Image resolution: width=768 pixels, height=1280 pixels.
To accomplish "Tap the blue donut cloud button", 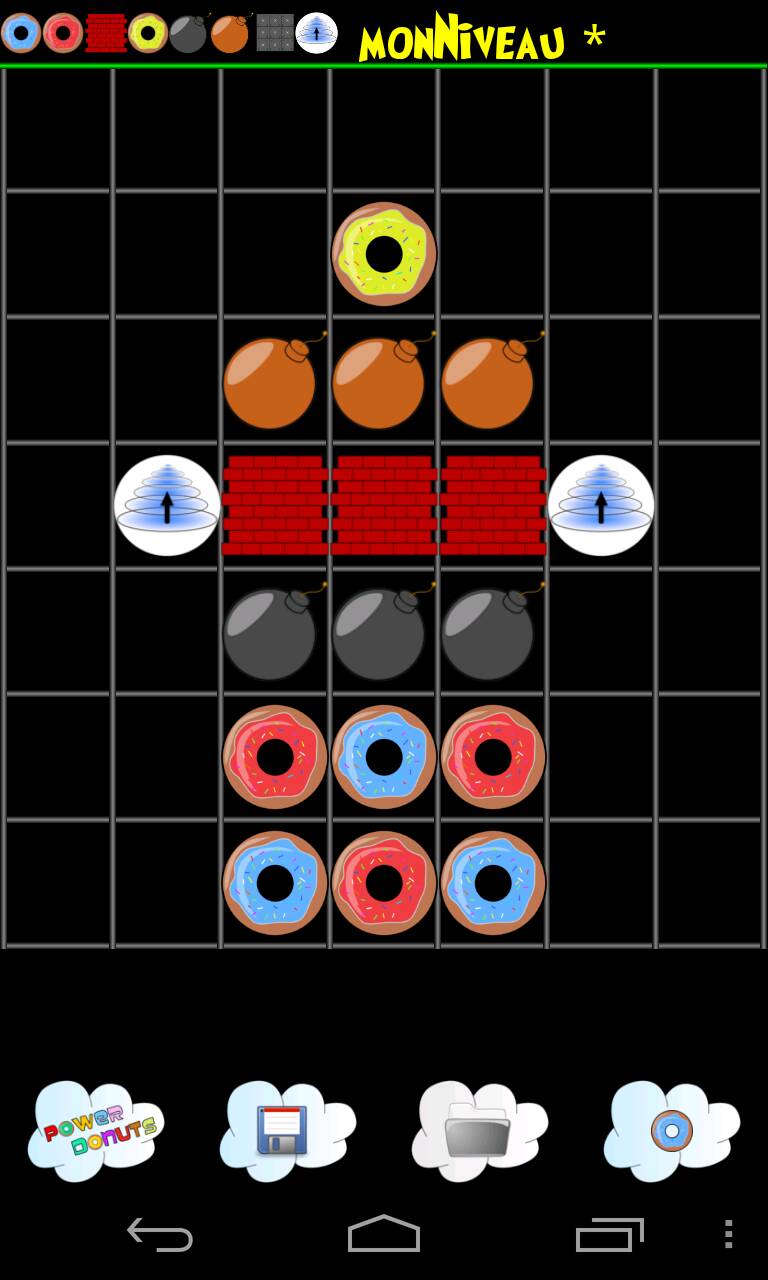I will click(671, 1130).
